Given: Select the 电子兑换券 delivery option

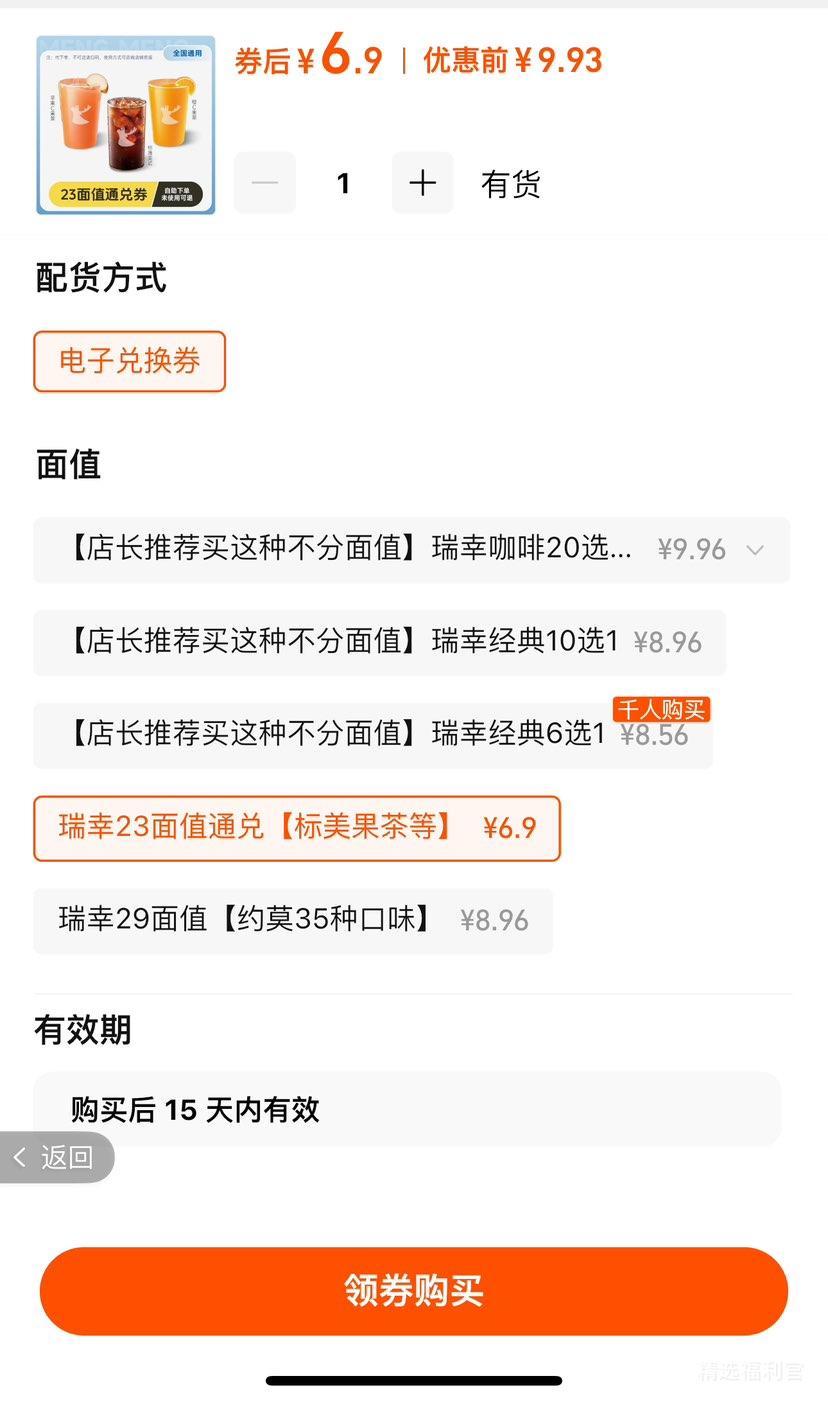Looking at the screenshot, I should click(x=129, y=363).
